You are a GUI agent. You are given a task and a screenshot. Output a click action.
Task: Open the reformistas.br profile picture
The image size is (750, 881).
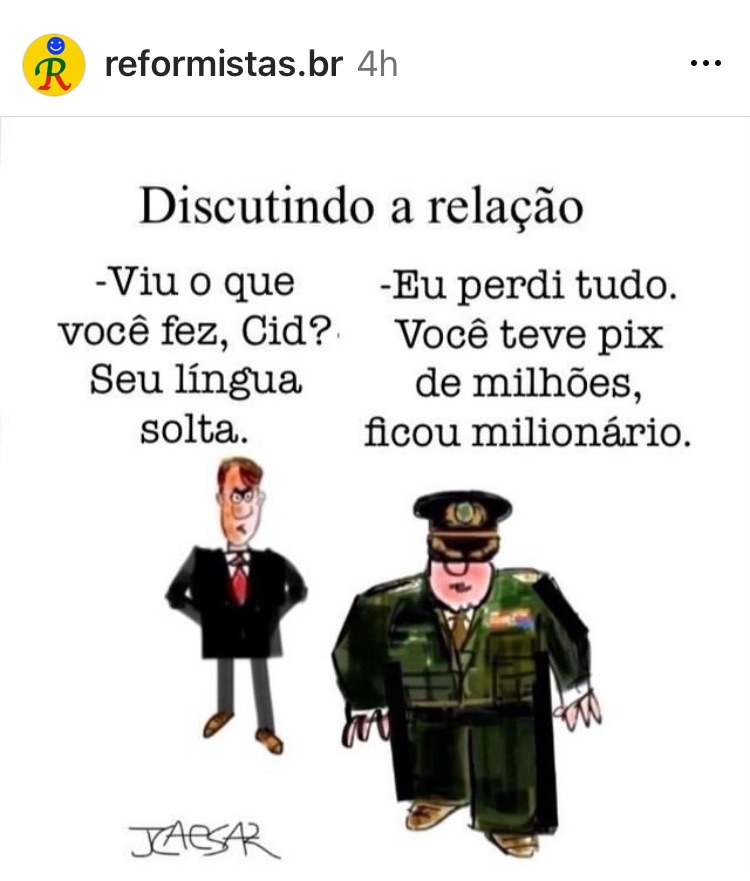54,65
